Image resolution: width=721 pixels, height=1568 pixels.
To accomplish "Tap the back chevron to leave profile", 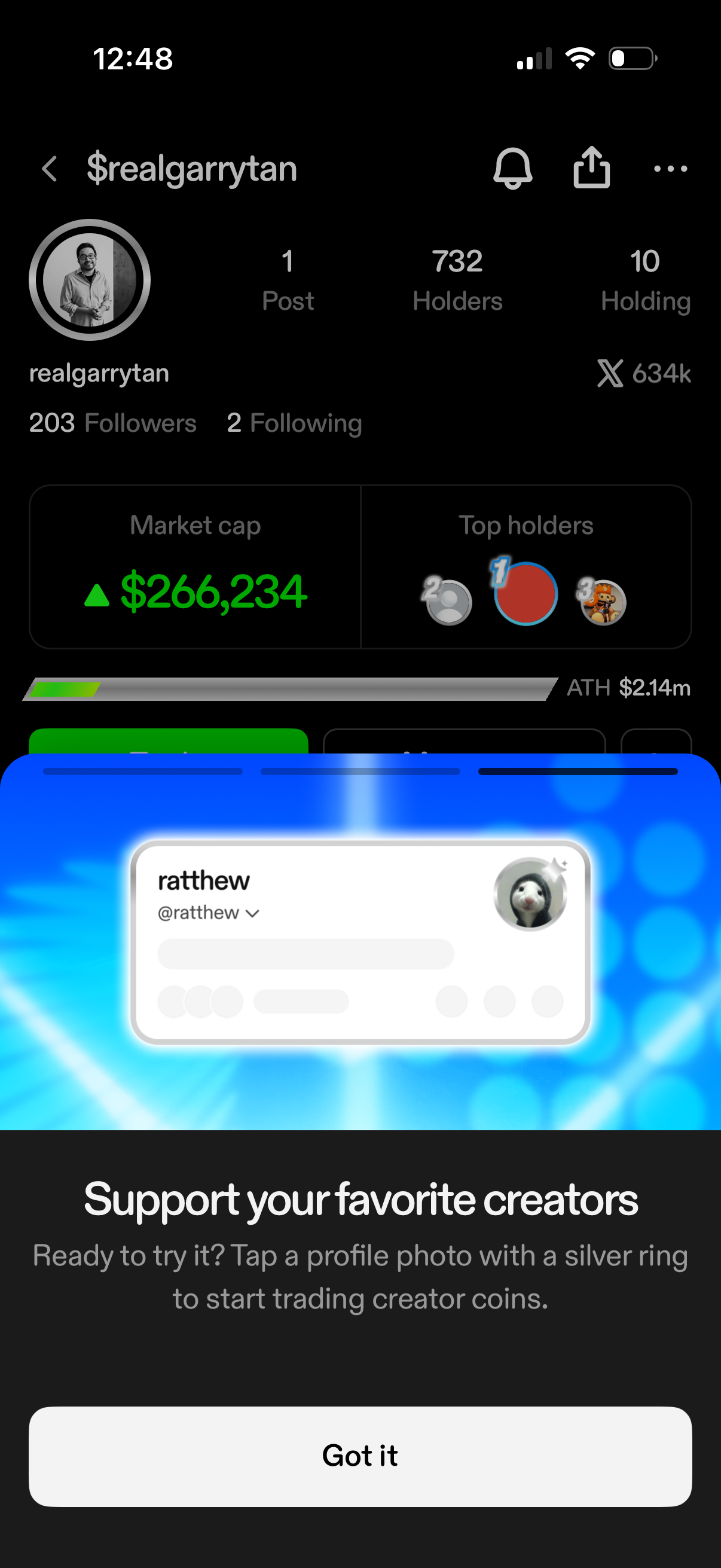I will (48, 169).
